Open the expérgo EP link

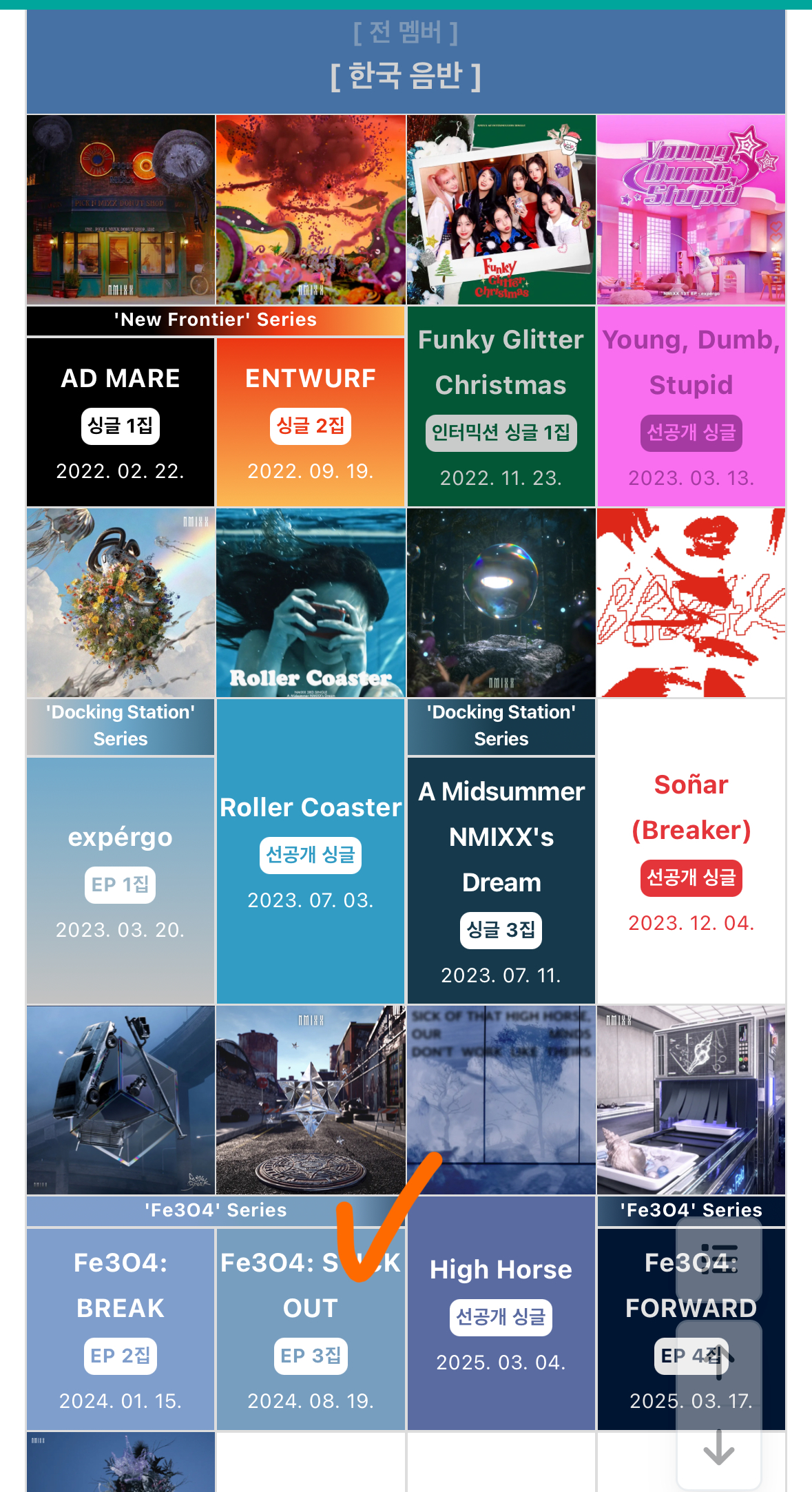(x=121, y=838)
